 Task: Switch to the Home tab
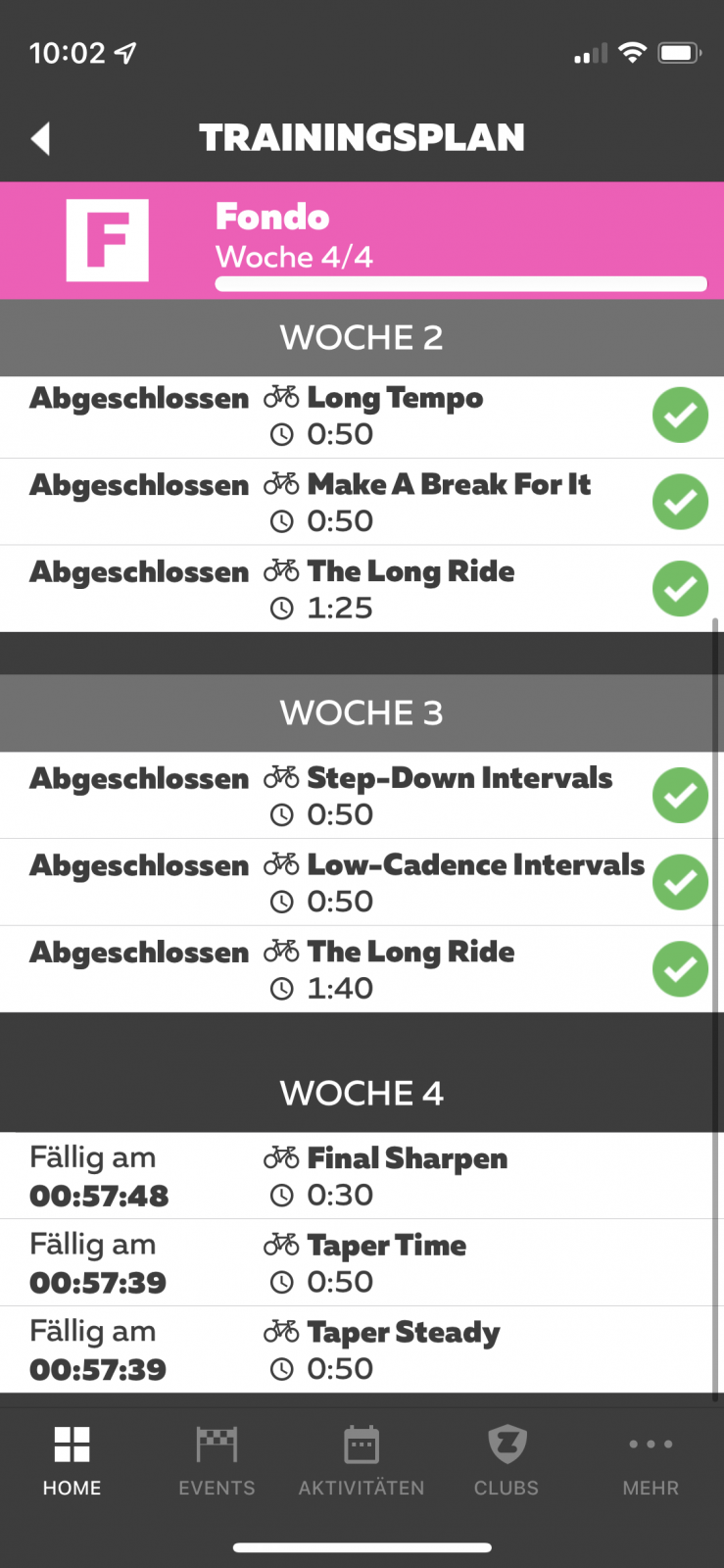pyautogui.click(x=72, y=1460)
